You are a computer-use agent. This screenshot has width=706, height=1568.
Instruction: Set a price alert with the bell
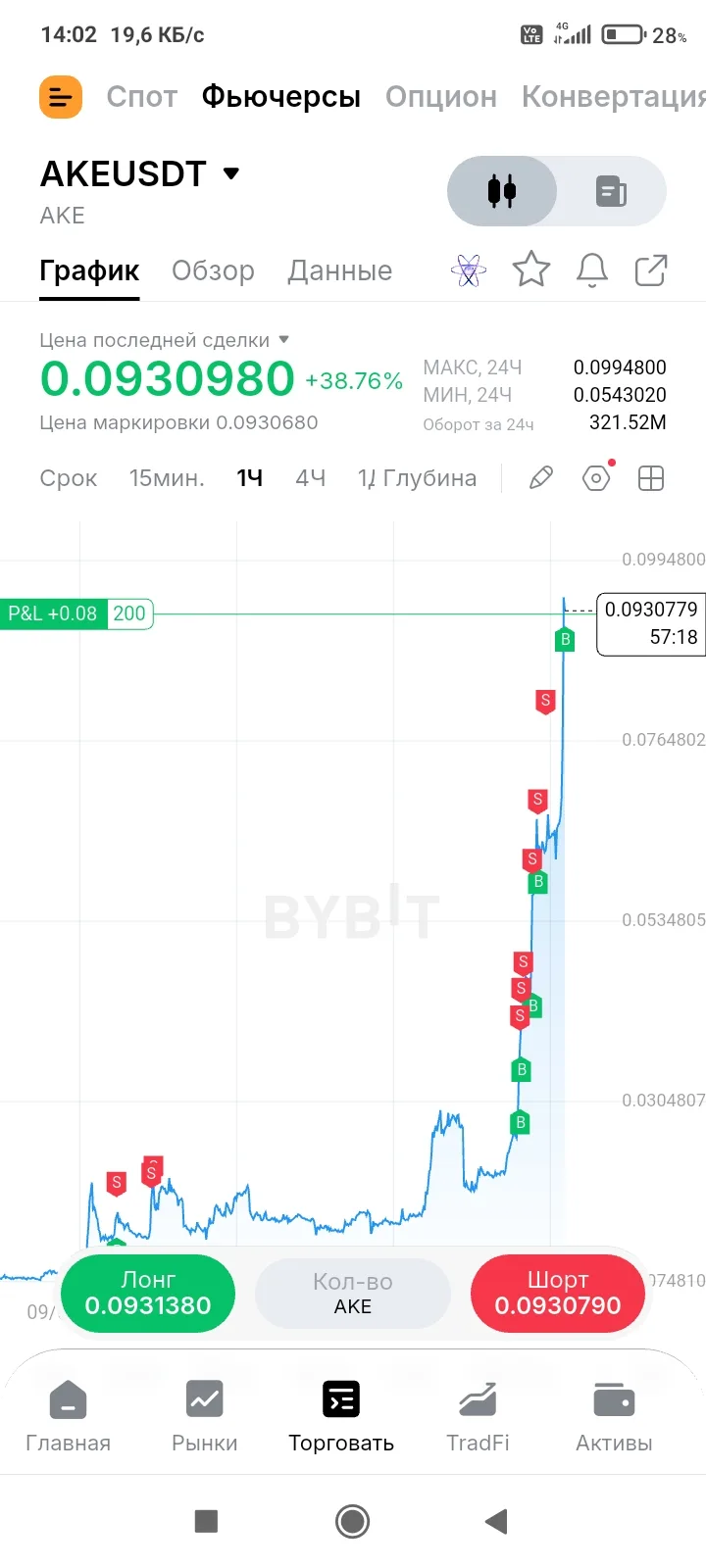point(591,270)
